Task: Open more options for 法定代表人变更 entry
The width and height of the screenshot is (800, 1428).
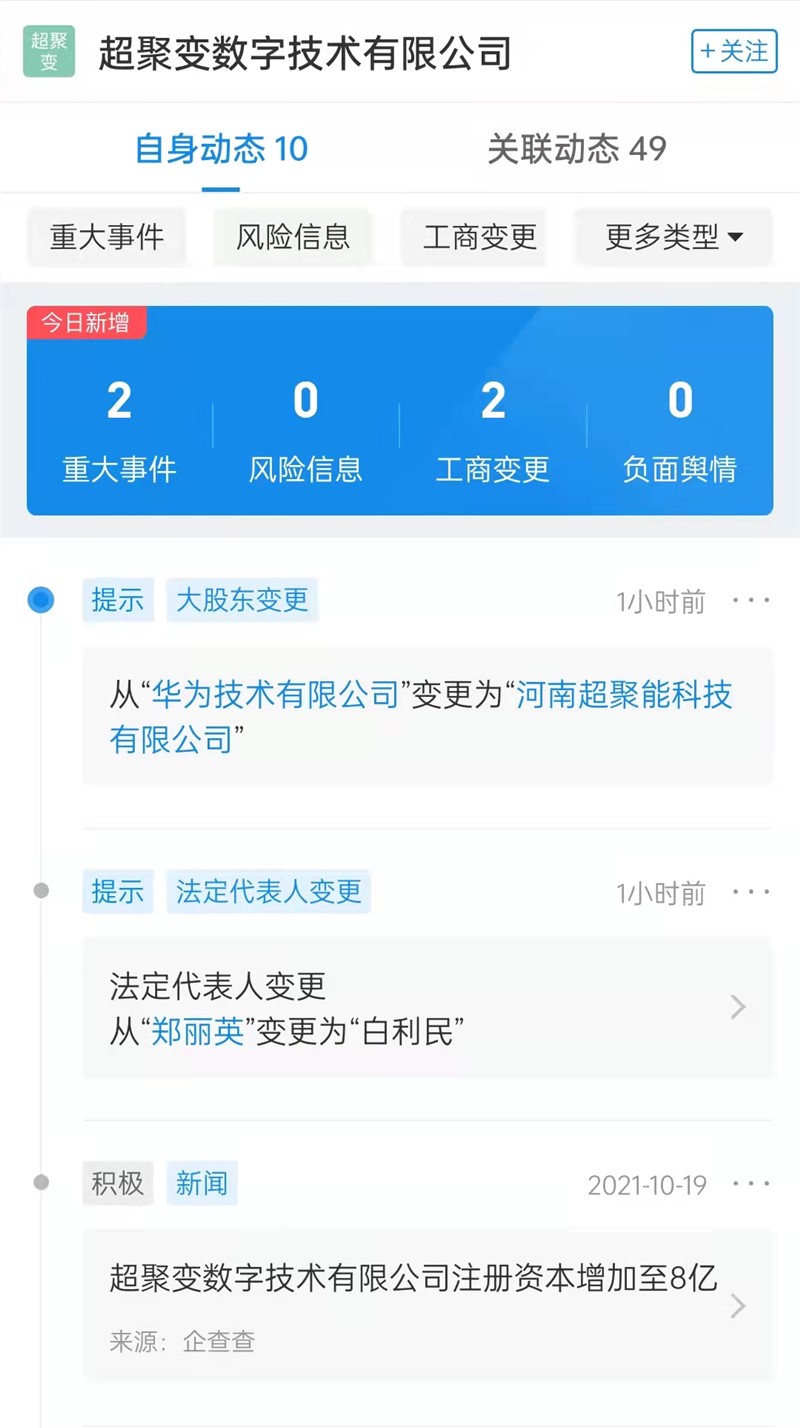Action: point(751,892)
